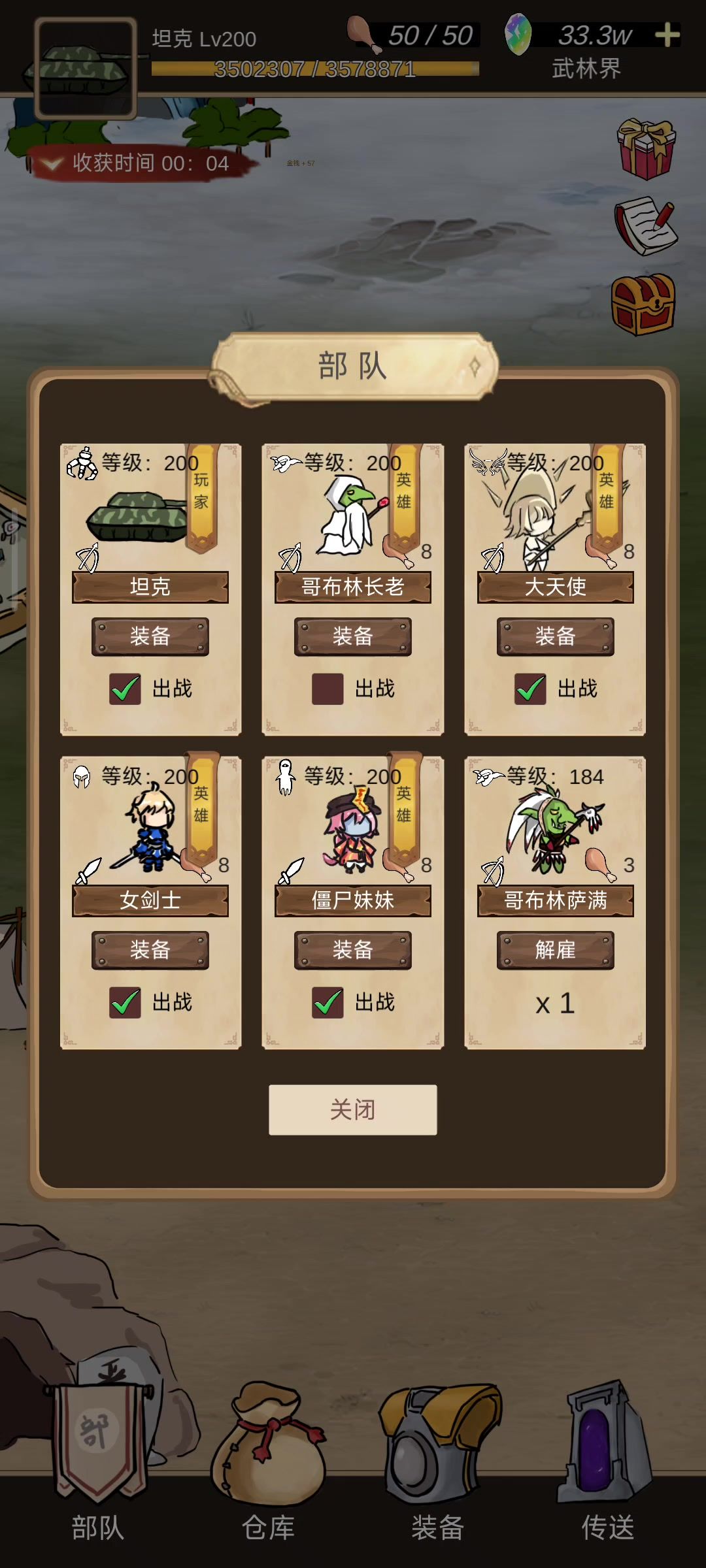706x1568 pixels.
Task: Uncheck 出战 for 僵尸妹妹
Action: pyautogui.click(x=328, y=1002)
